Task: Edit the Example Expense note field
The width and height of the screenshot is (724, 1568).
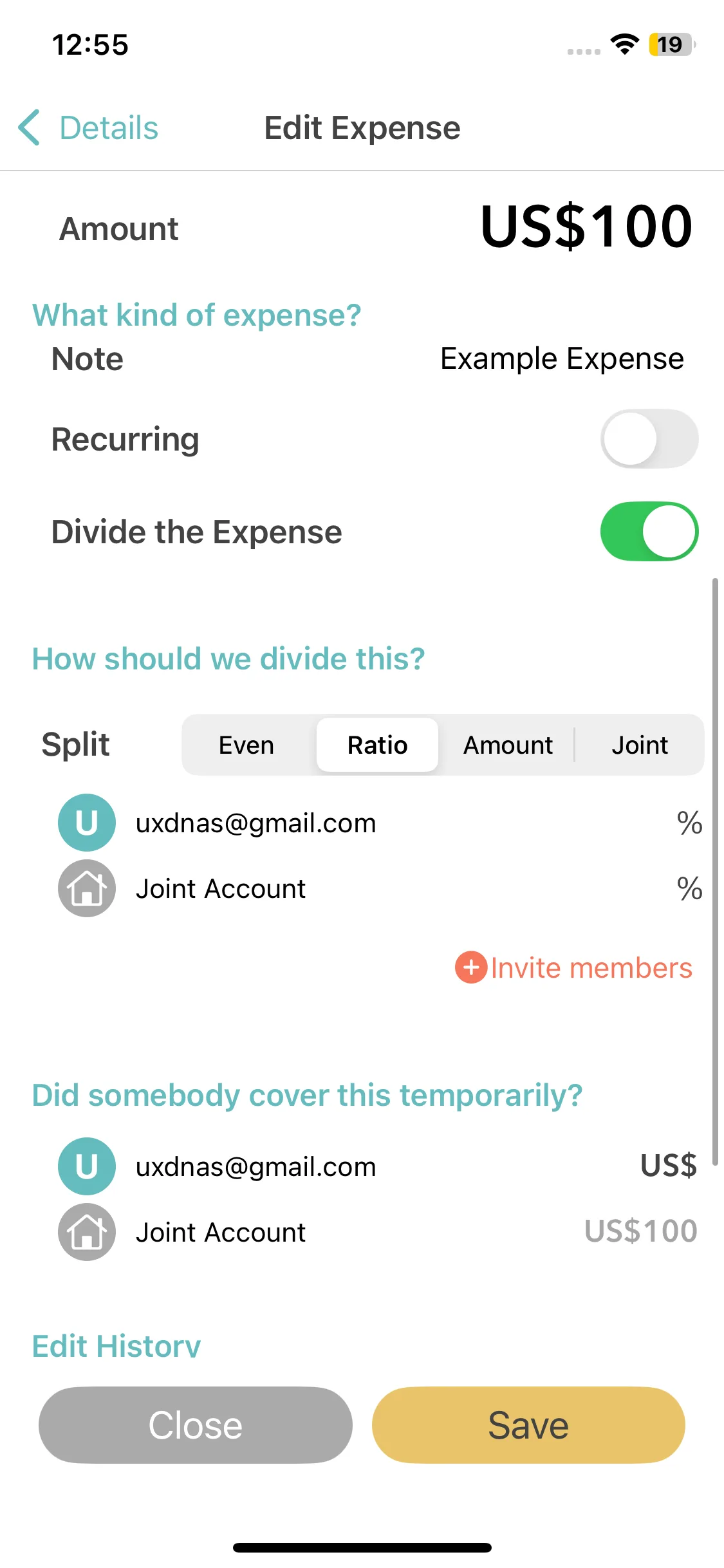Action: (x=561, y=359)
